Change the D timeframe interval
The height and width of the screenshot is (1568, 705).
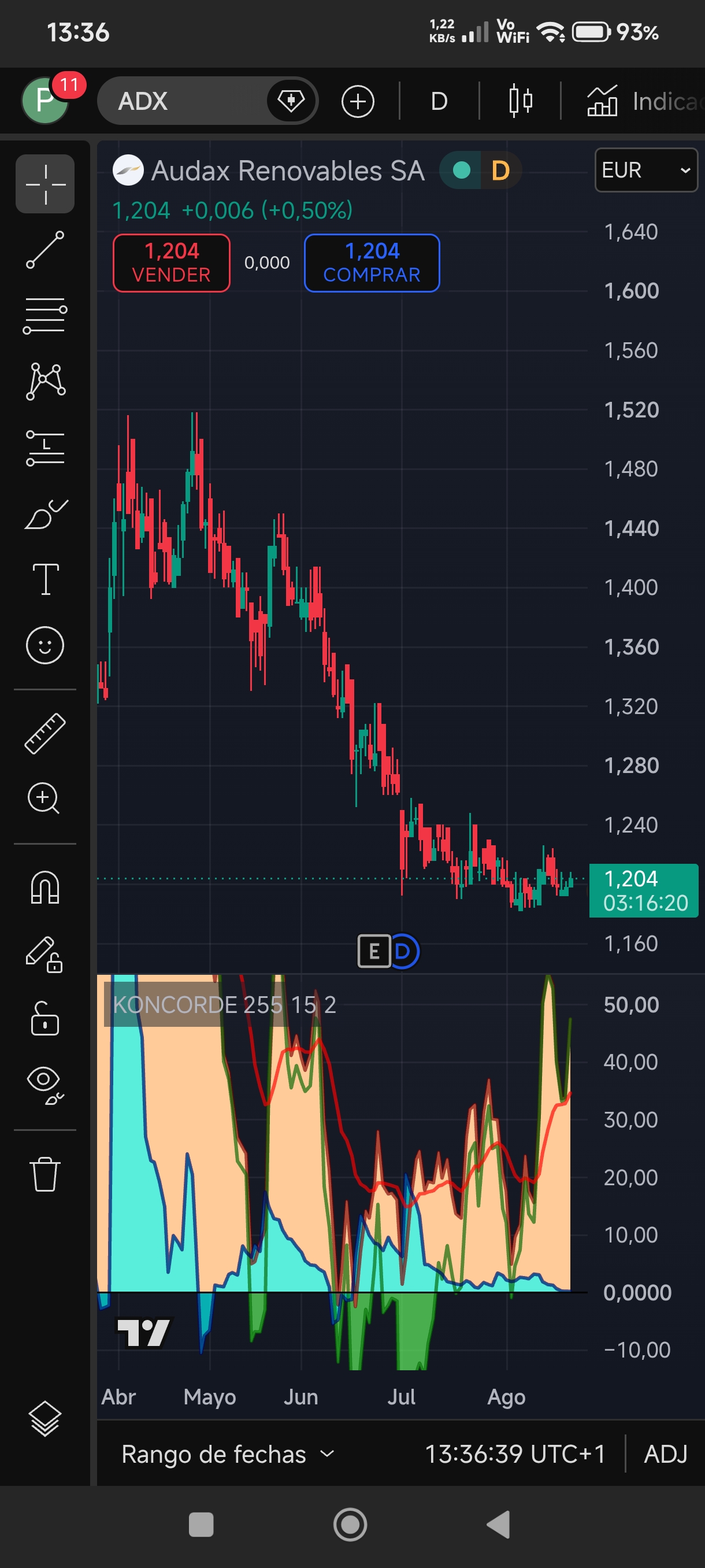[439, 101]
